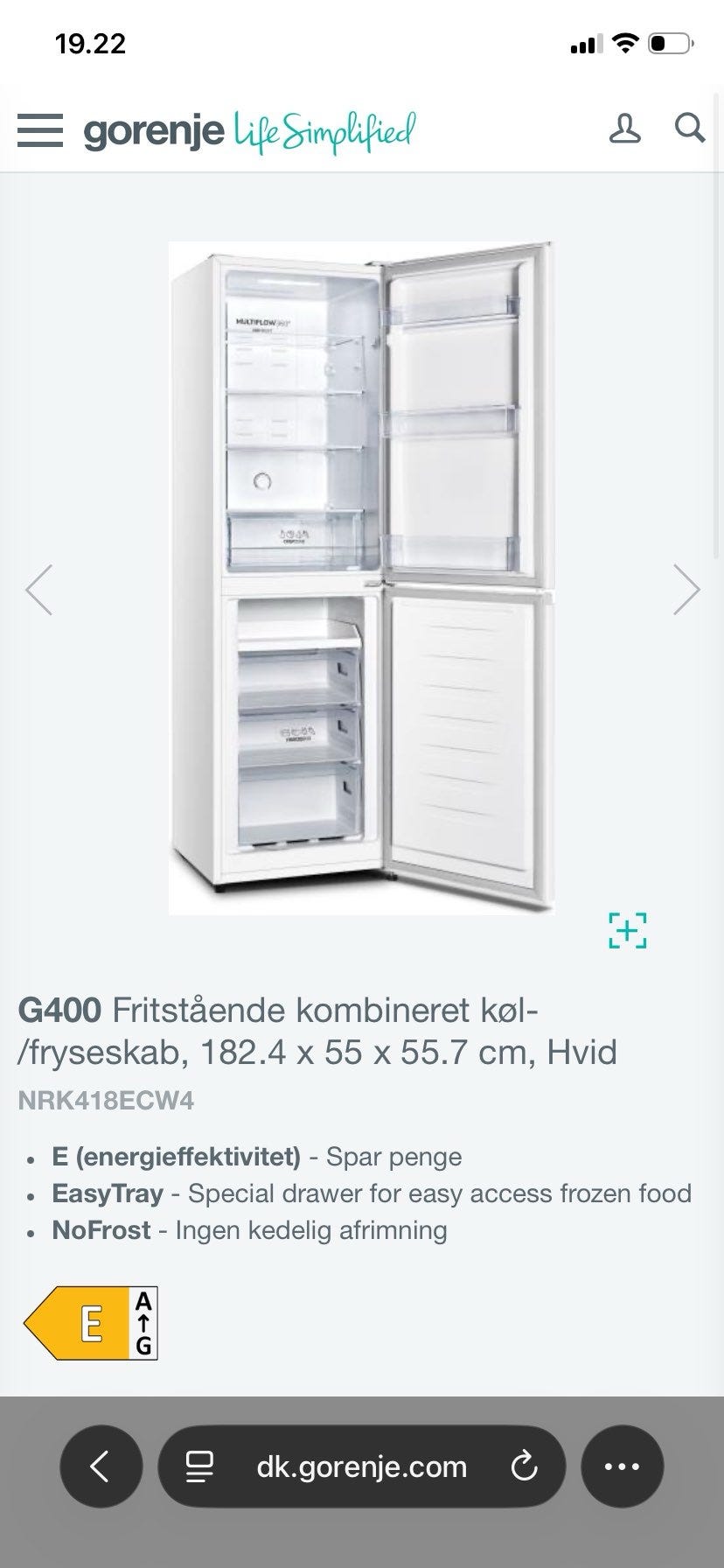Screen dimensions: 724x1568
Task: Open the page settings icon in address bar
Action: pos(200,1466)
